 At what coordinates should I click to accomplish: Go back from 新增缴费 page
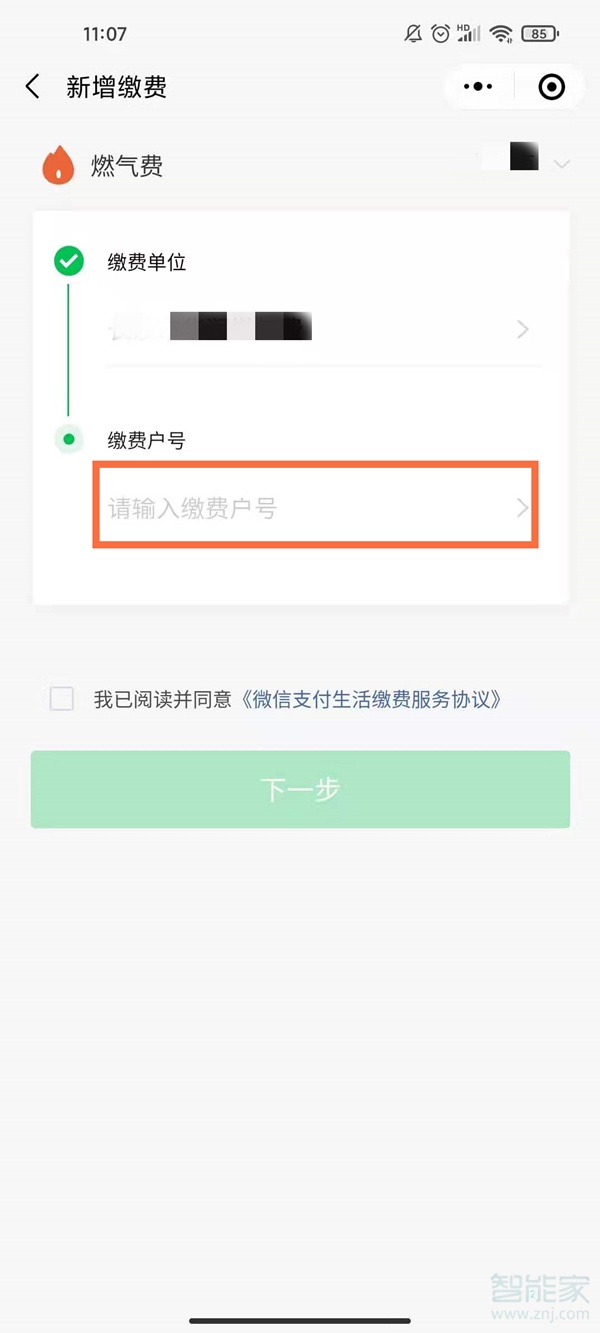[33, 87]
